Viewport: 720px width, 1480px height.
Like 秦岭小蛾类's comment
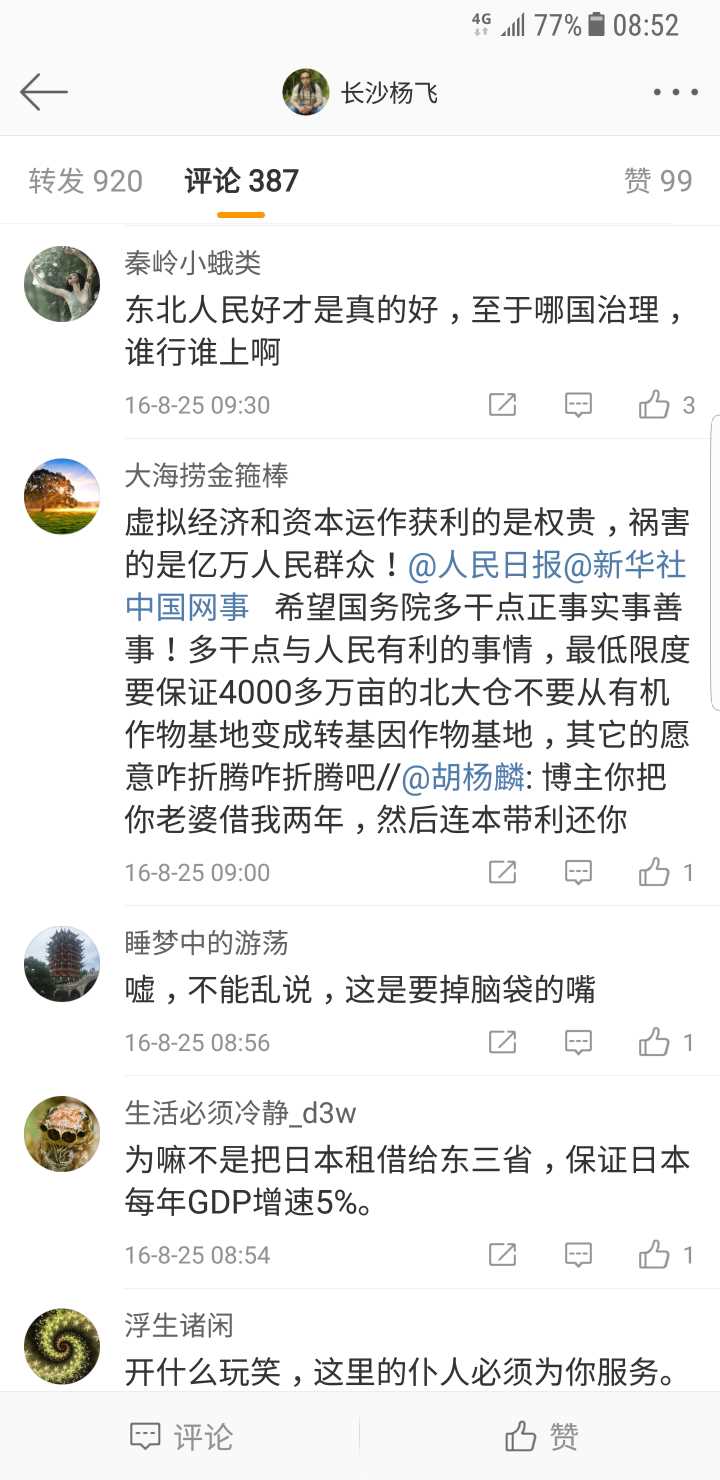655,405
